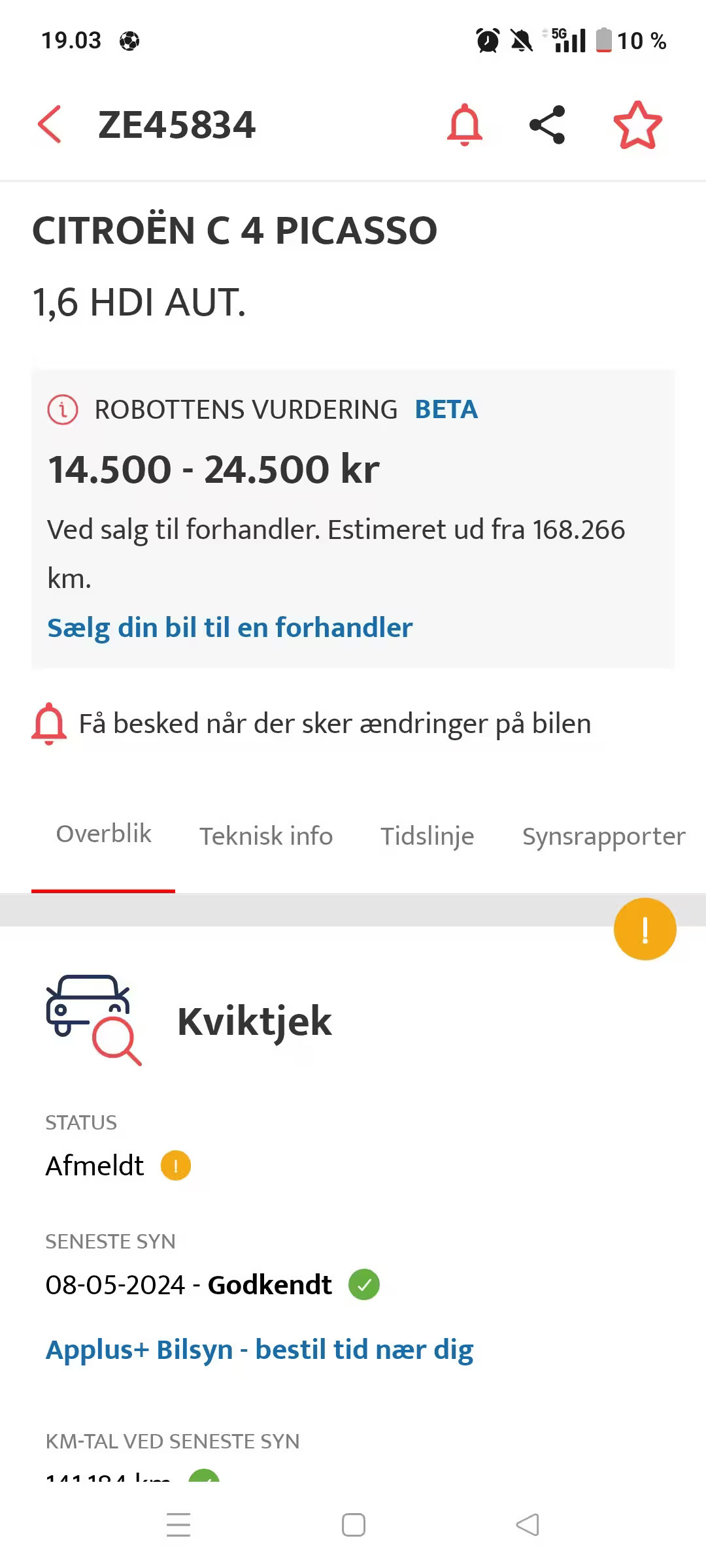Tap the yellow exclamation warning badge
This screenshot has width=706, height=1568.
coord(645,930)
